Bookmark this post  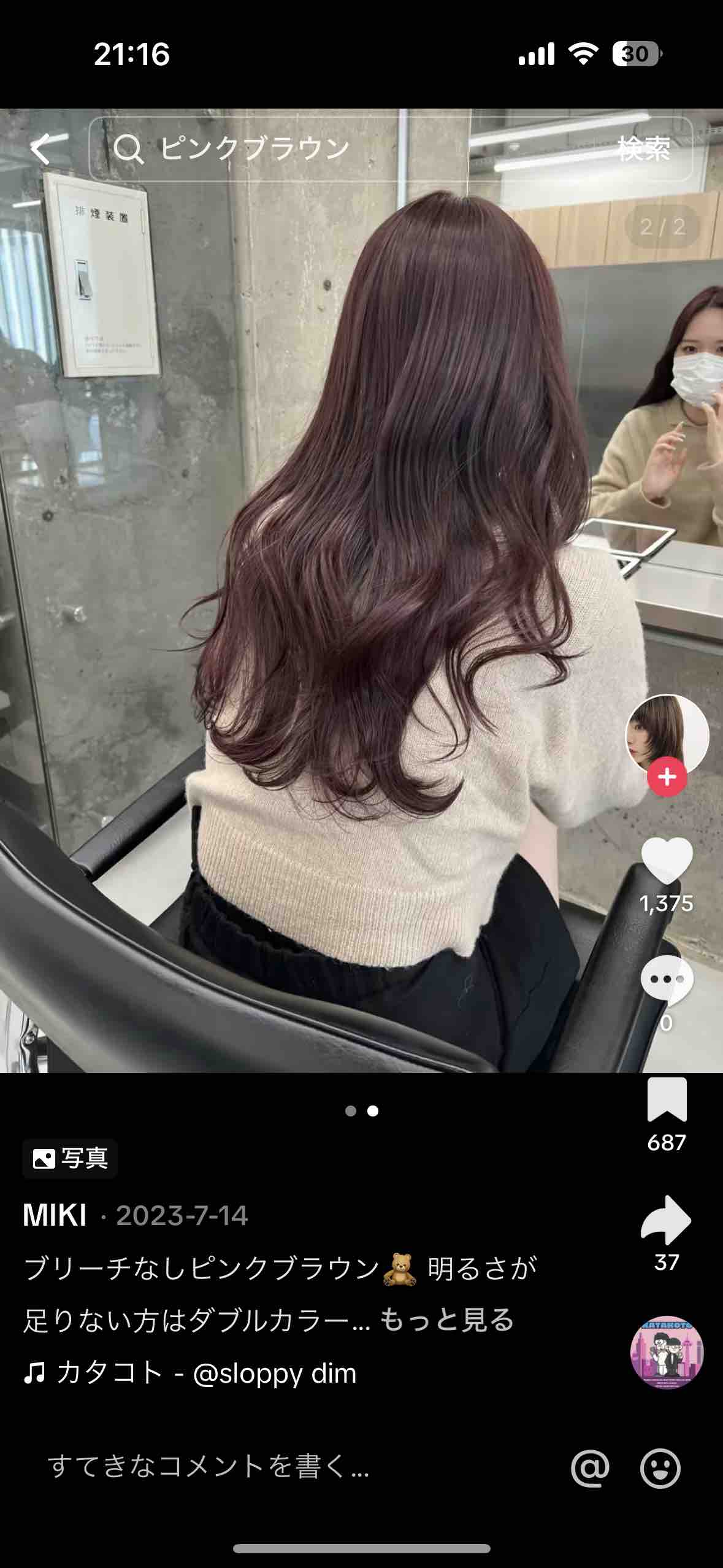pos(667,1099)
